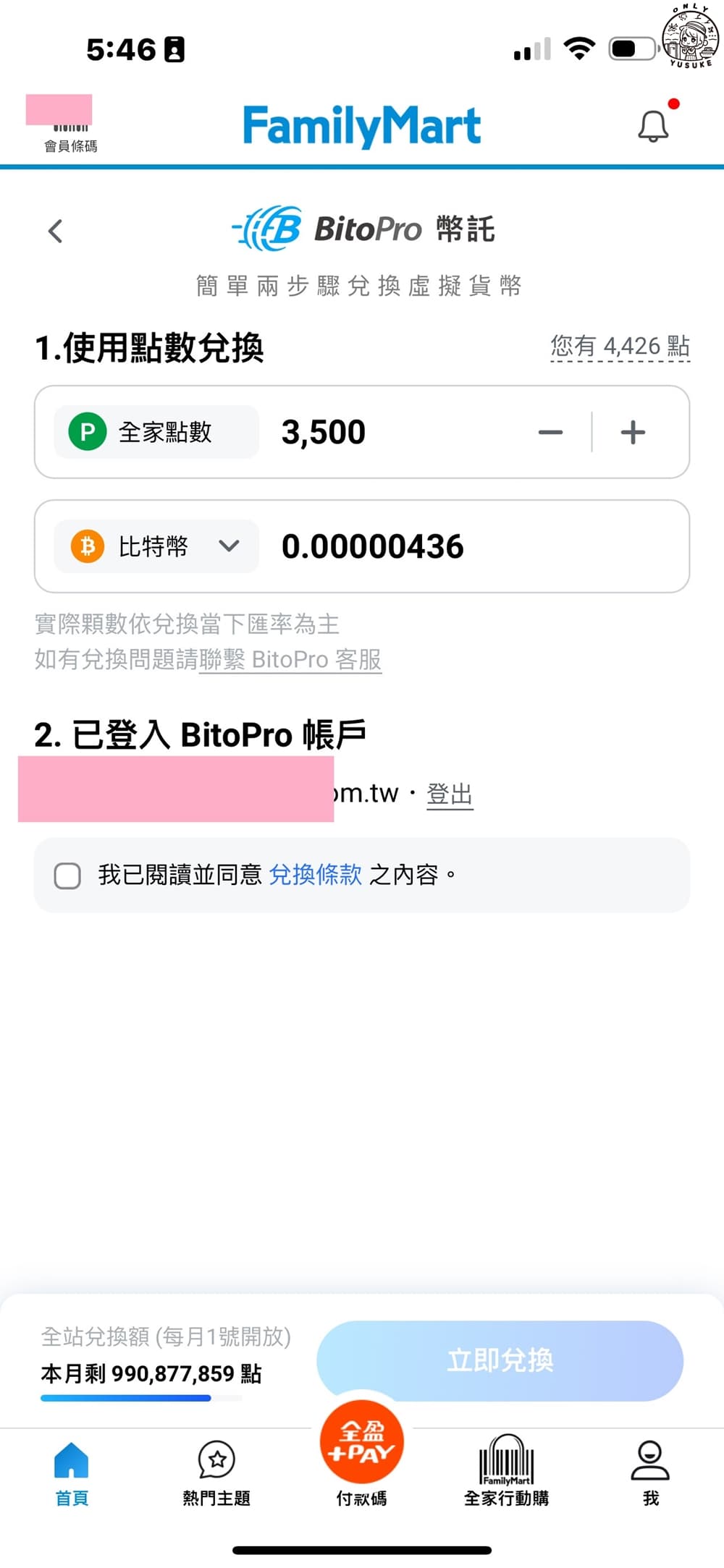Click the FamilyMart points P icon
Viewport: 724px width, 1568px height.
(x=86, y=432)
